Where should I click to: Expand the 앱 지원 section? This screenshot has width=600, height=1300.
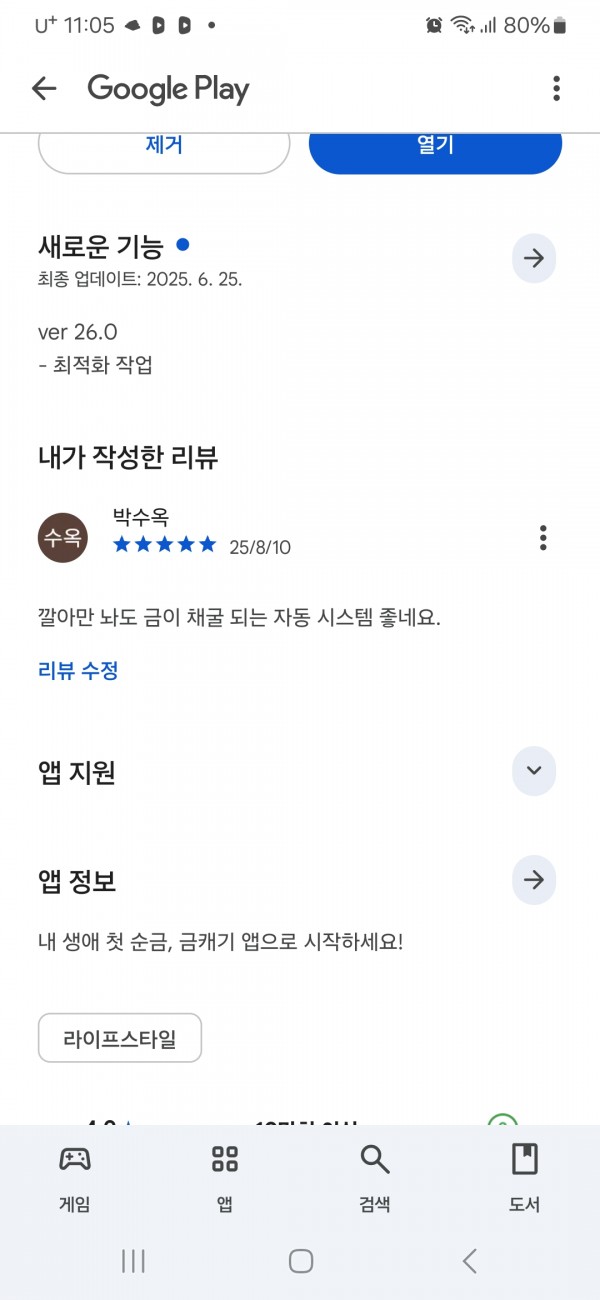pyautogui.click(x=534, y=771)
